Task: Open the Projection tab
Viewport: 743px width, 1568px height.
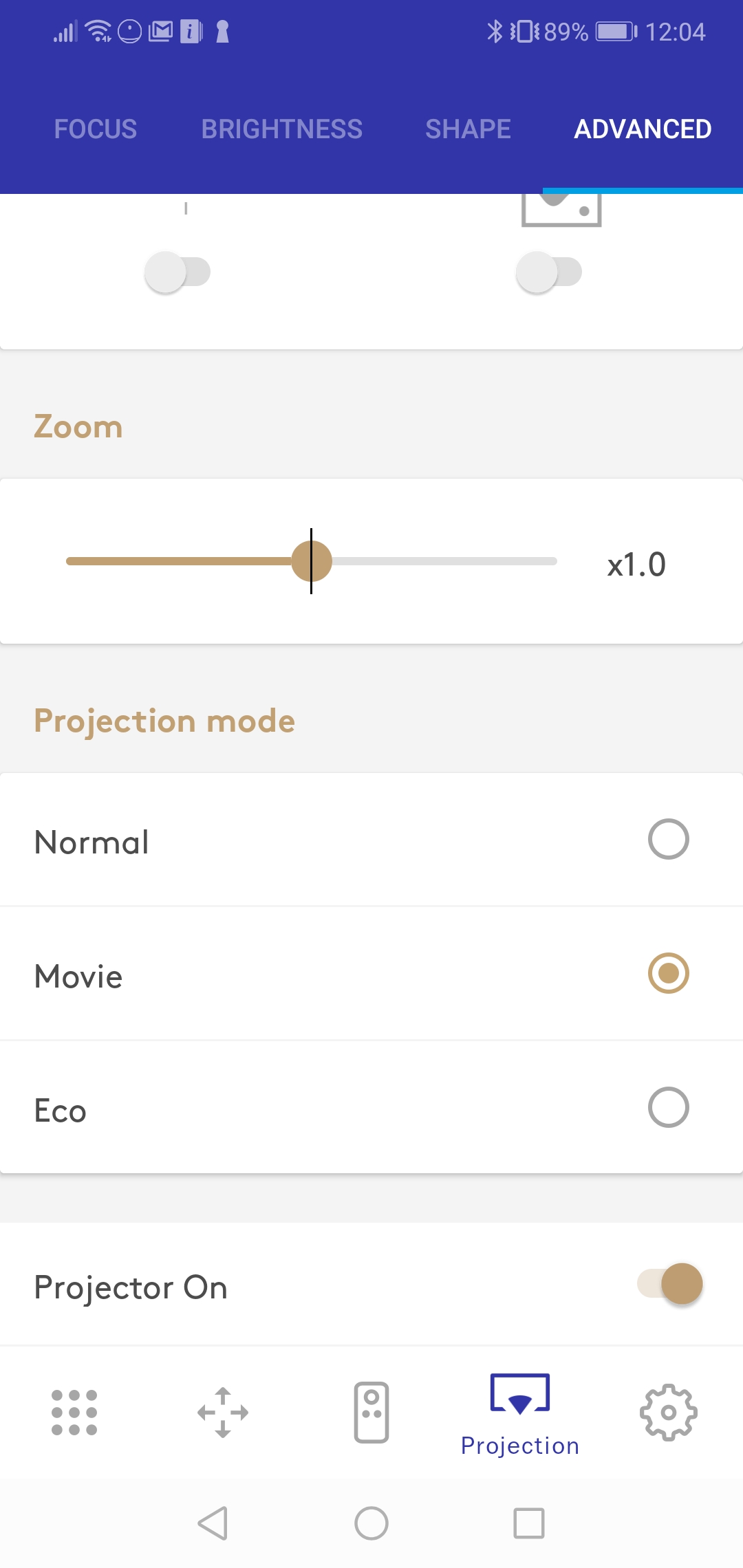Action: (x=520, y=1415)
